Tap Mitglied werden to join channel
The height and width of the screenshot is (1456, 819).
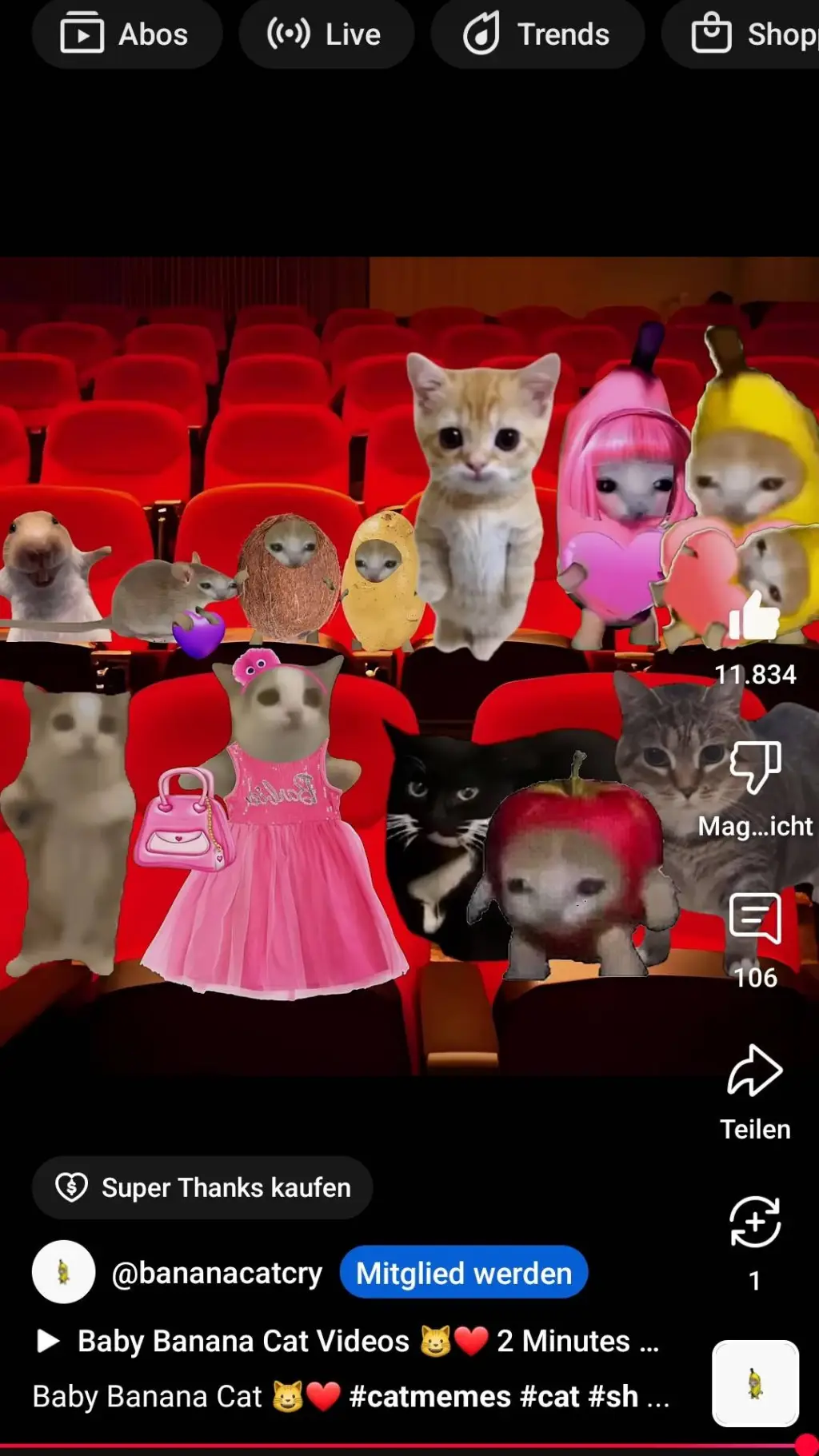[464, 1273]
